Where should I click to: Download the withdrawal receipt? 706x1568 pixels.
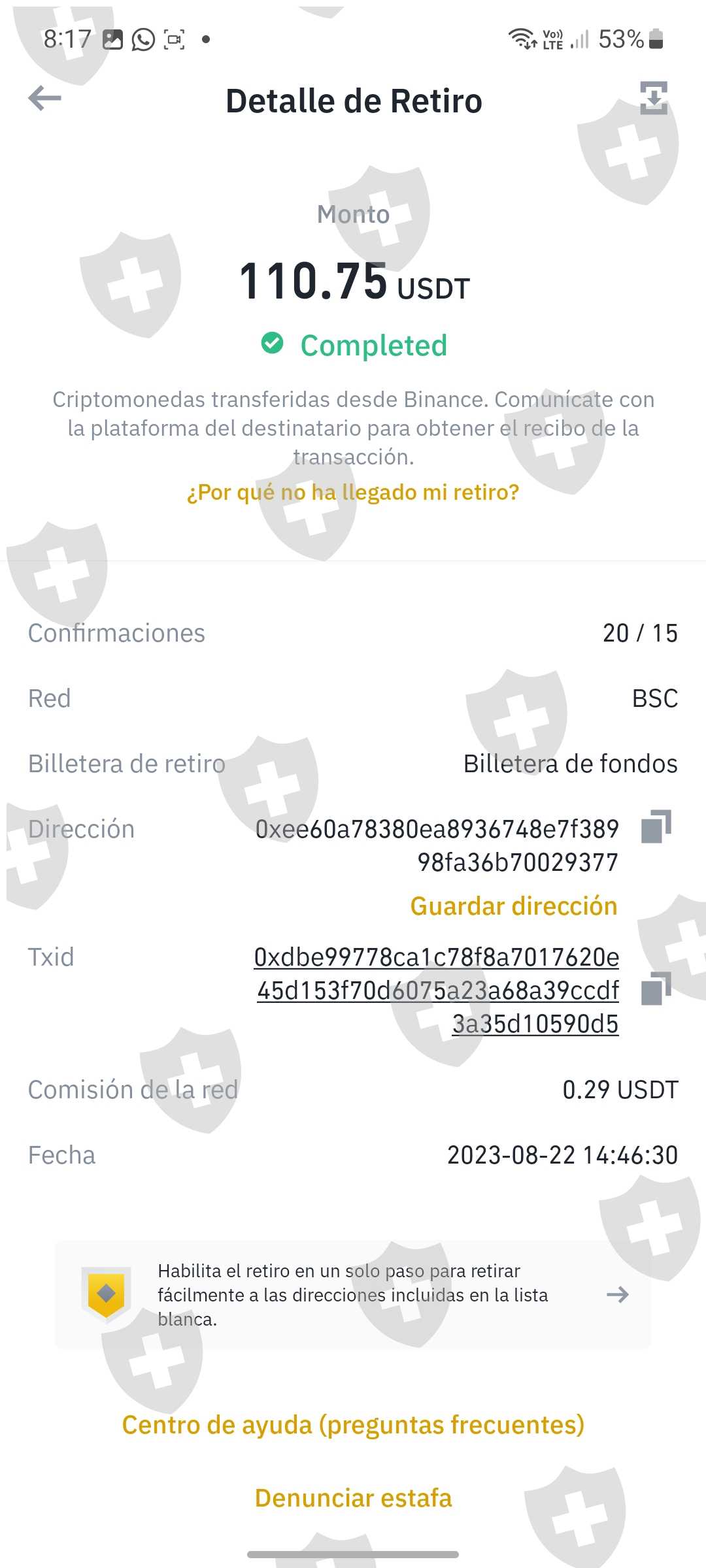pos(653,98)
